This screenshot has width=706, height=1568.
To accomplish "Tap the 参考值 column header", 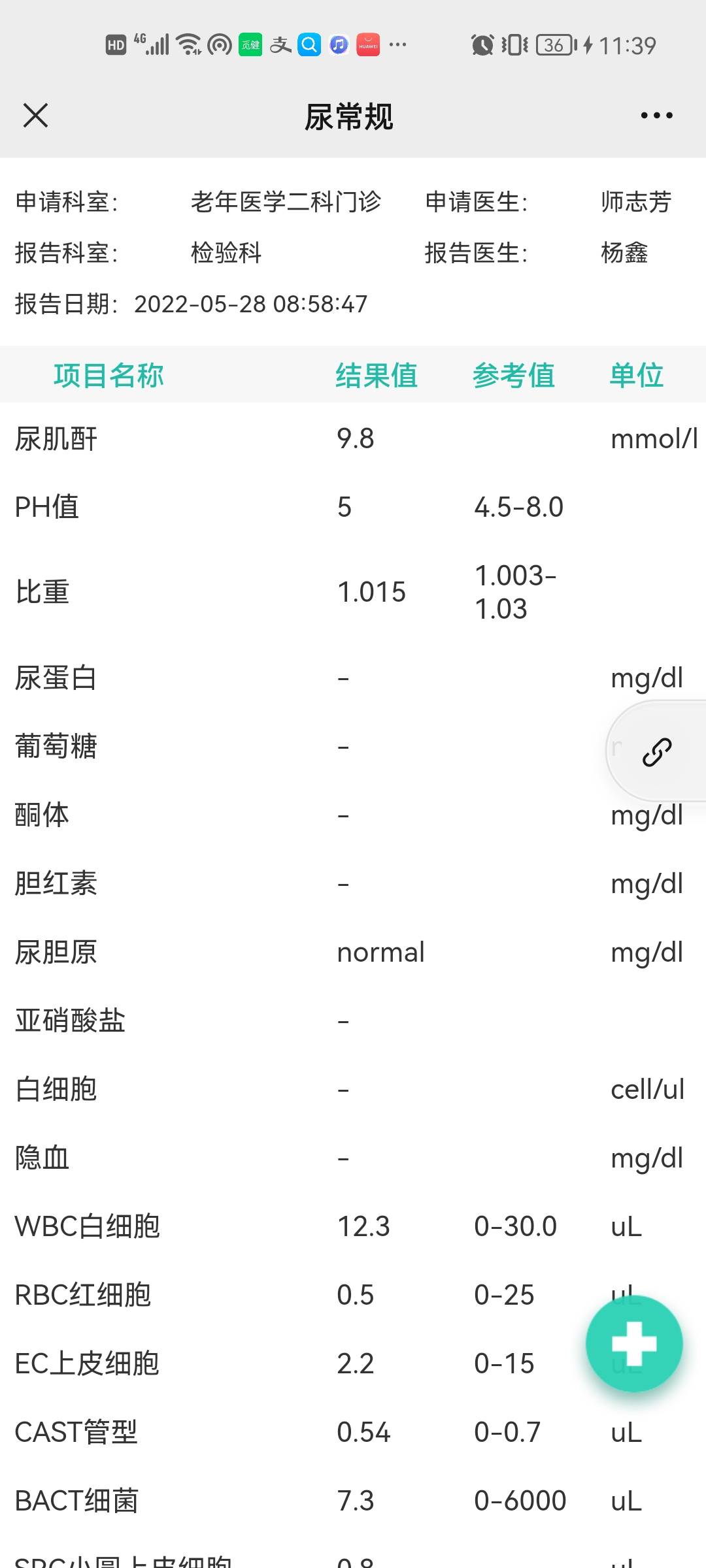I will (x=514, y=375).
